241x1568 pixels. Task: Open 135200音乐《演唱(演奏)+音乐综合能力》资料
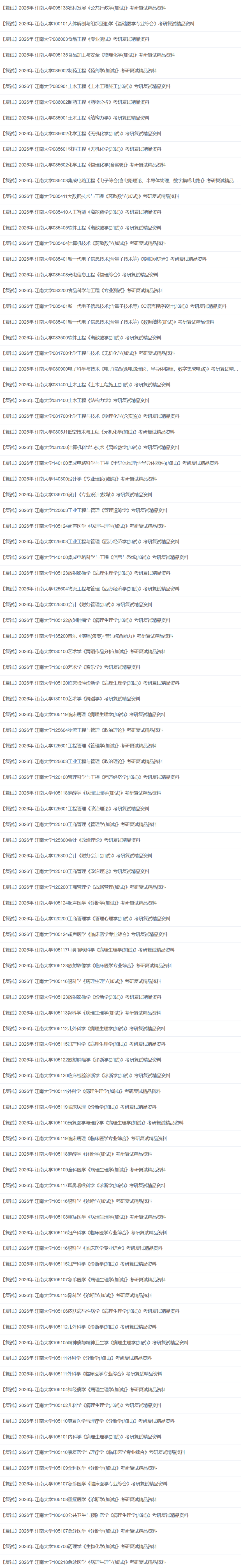click(x=88, y=636)
